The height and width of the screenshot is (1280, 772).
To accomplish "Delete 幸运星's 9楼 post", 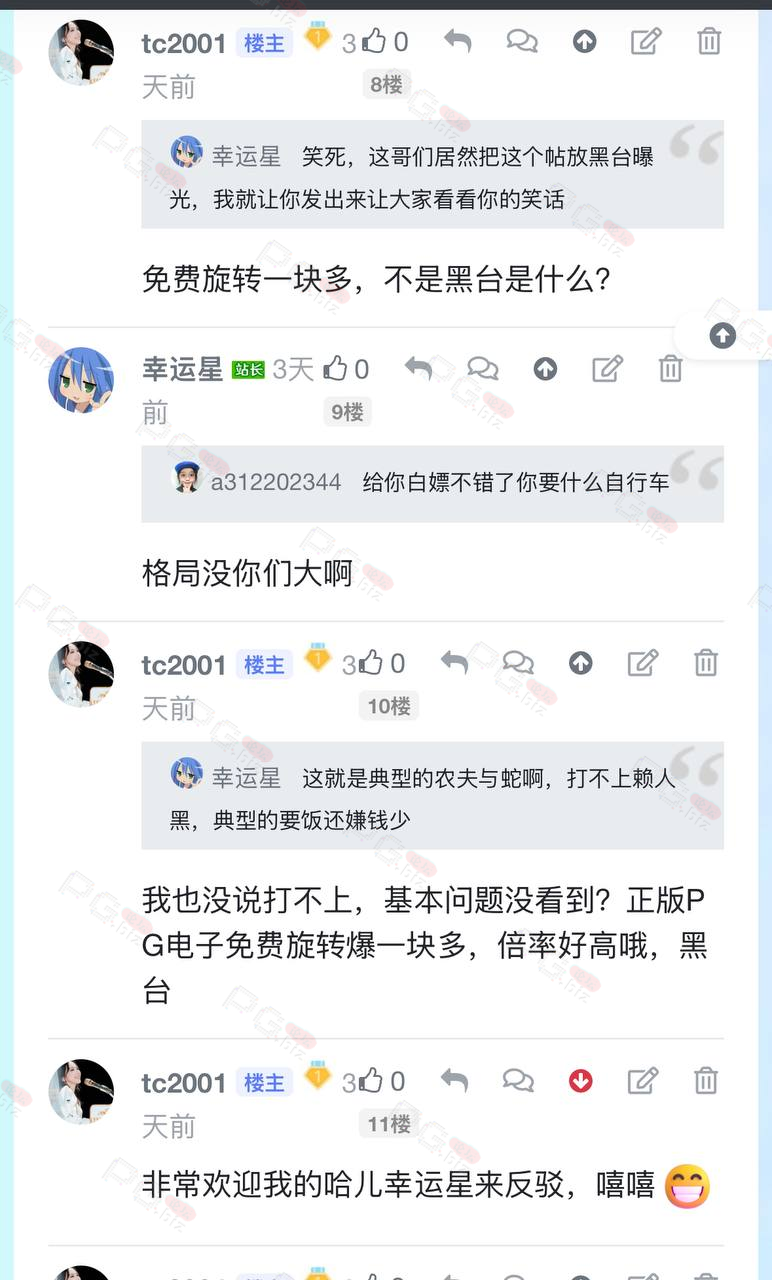I will (x=670, y=369).
